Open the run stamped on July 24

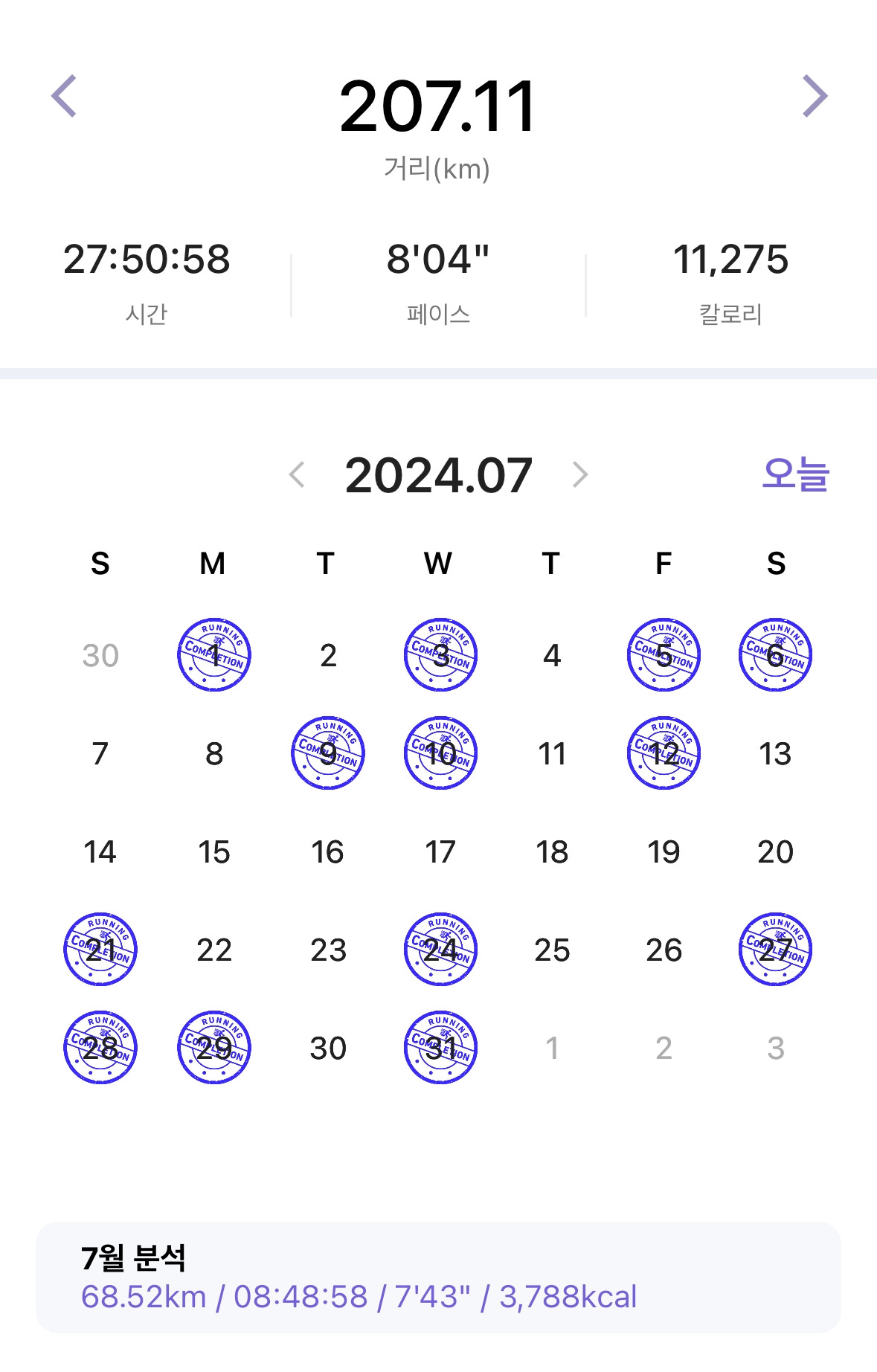[x=440, y=950]
